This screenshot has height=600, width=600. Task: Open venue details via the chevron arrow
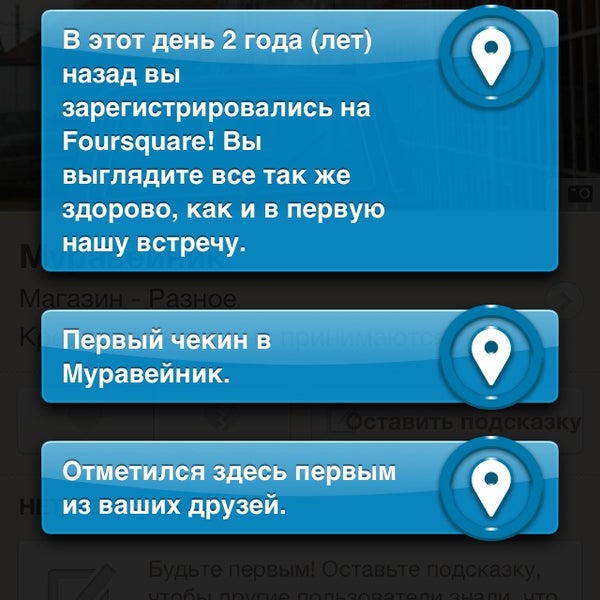(567, 301)
